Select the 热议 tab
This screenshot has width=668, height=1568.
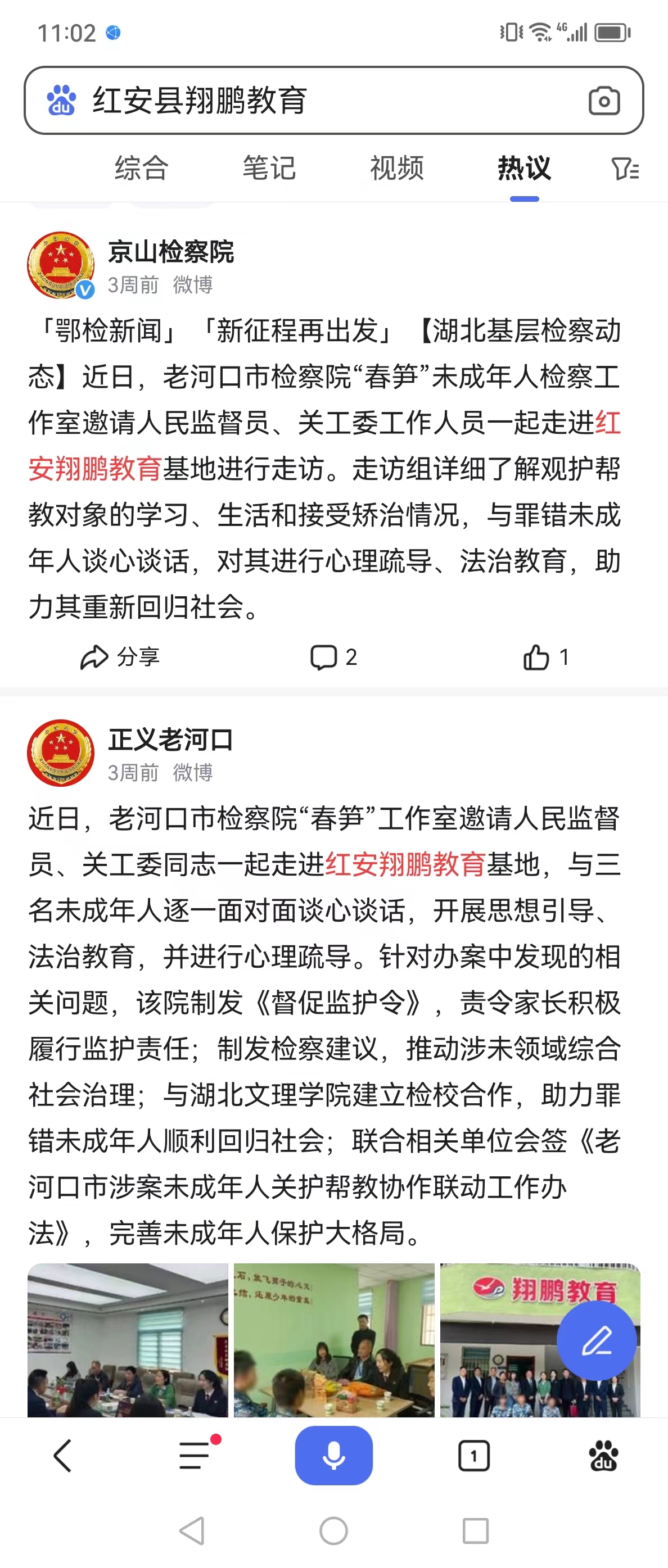[x=523, y=168]
